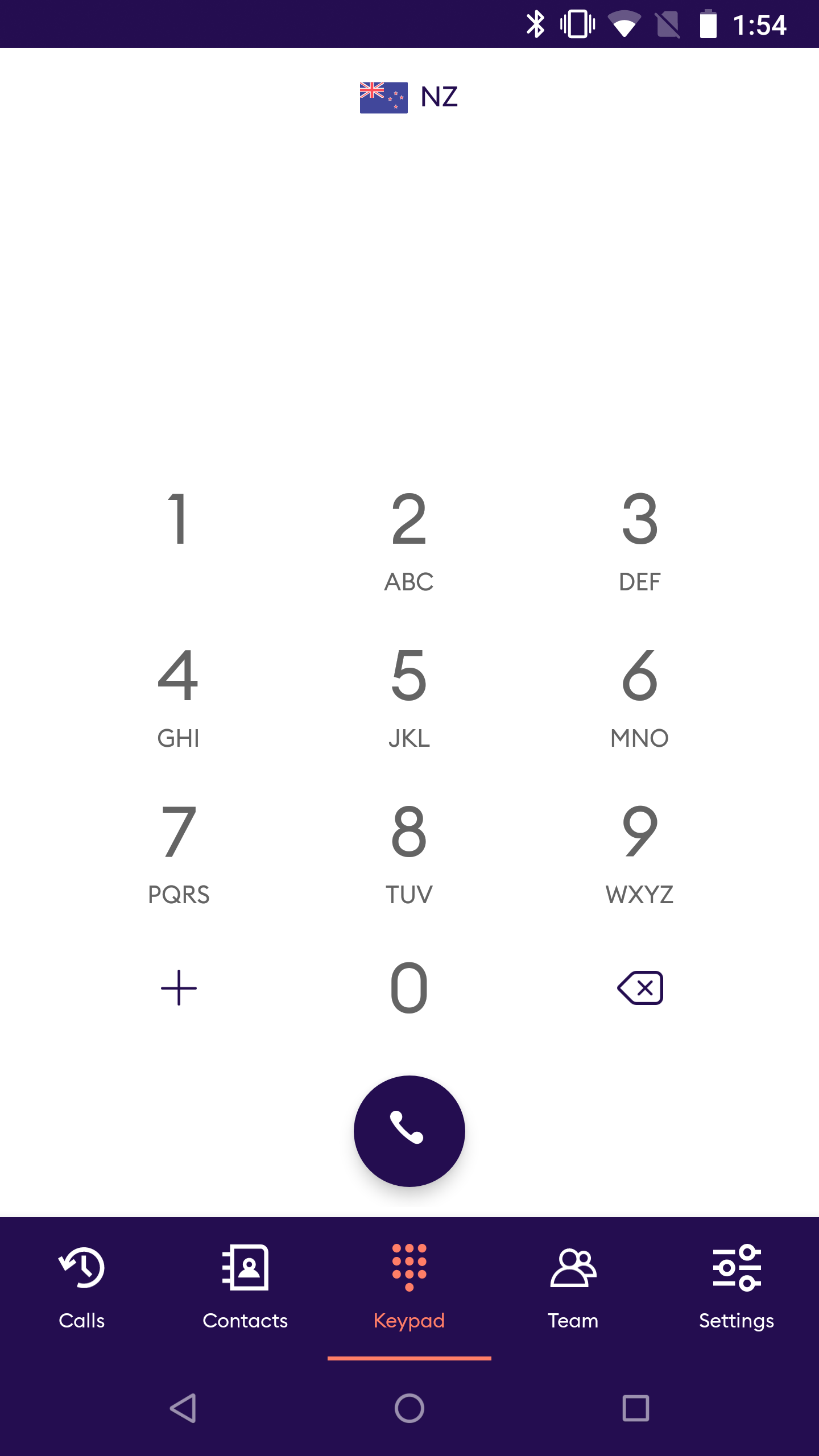Tap the backspace delete key
This screenshot has height=1456, width=819.
click(640, 988)
